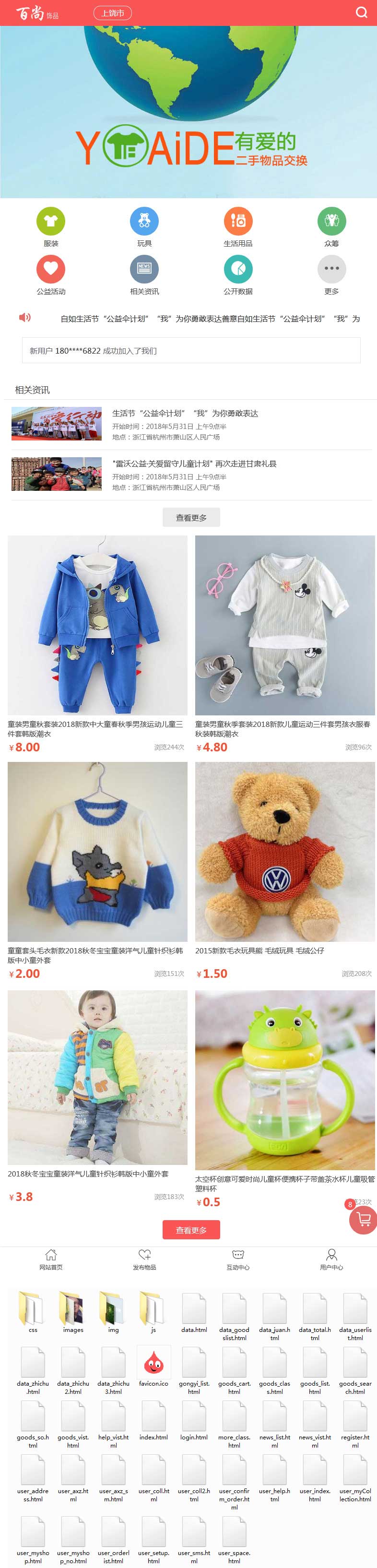
Task: Show 更多 categories
Action: 331,274
